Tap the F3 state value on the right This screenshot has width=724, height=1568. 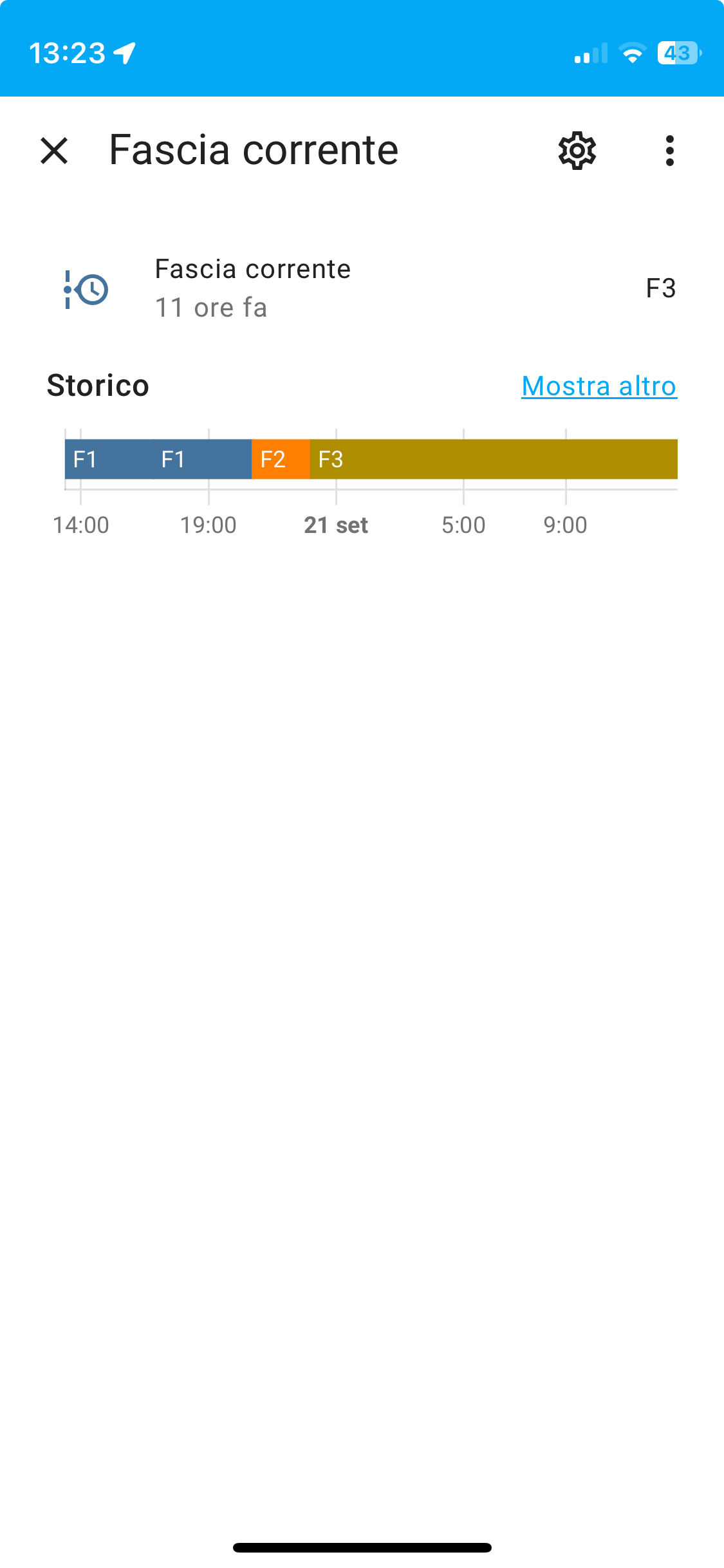[x=661, y=288]
